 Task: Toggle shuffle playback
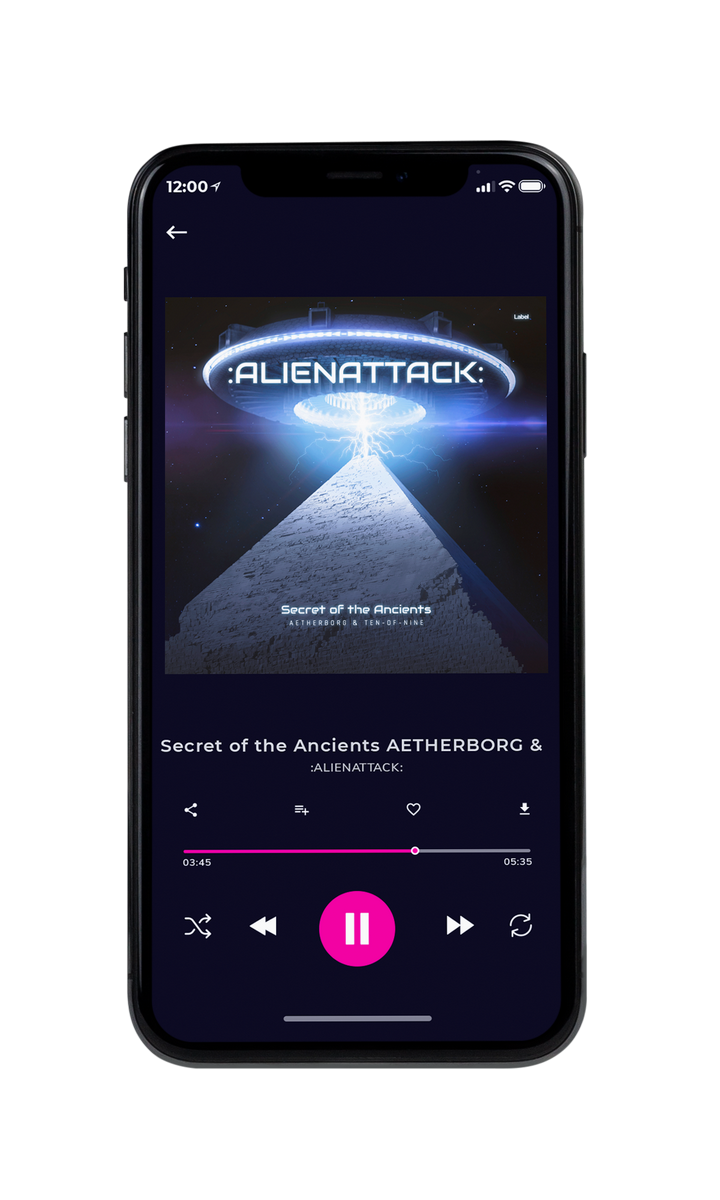pos(197,927)
